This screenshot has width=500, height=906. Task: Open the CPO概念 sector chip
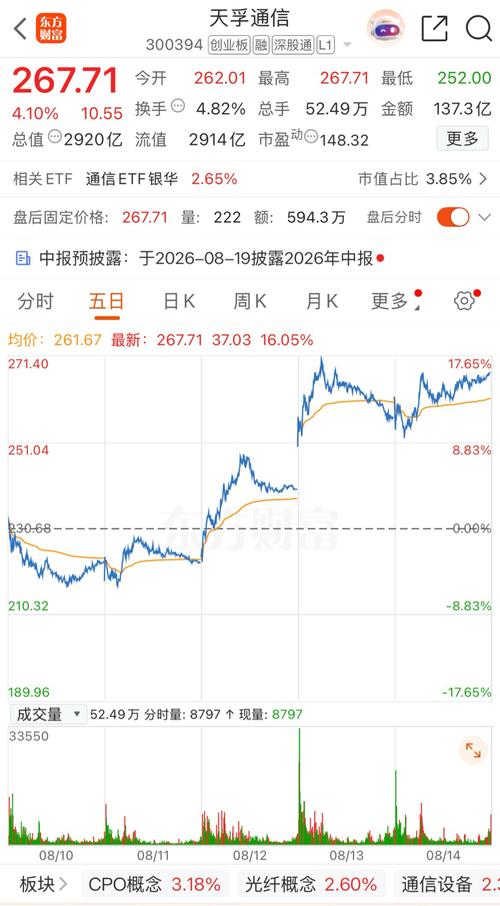(154, 883)
